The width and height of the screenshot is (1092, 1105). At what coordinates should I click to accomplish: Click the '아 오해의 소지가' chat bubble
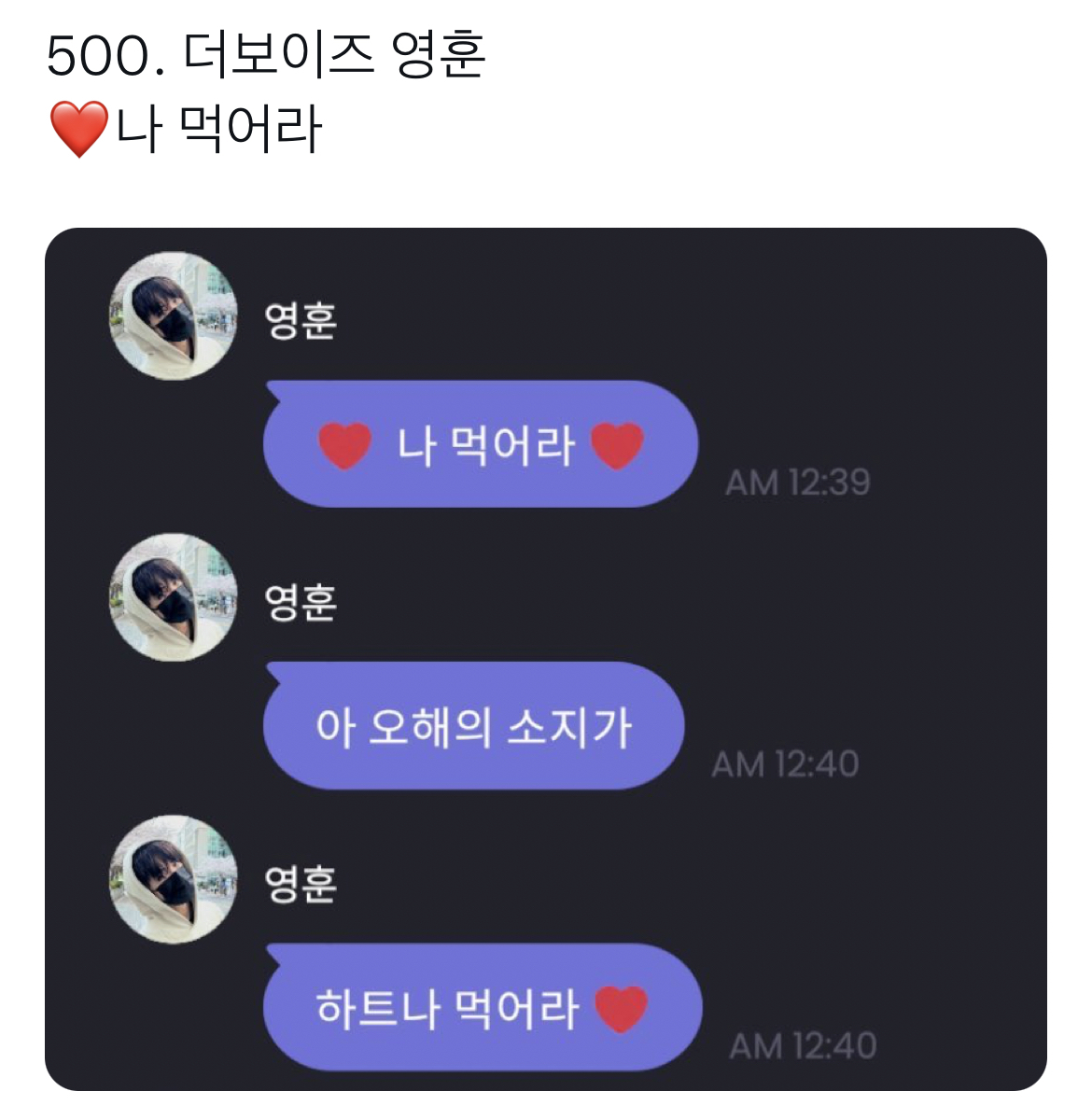[471, 726]
